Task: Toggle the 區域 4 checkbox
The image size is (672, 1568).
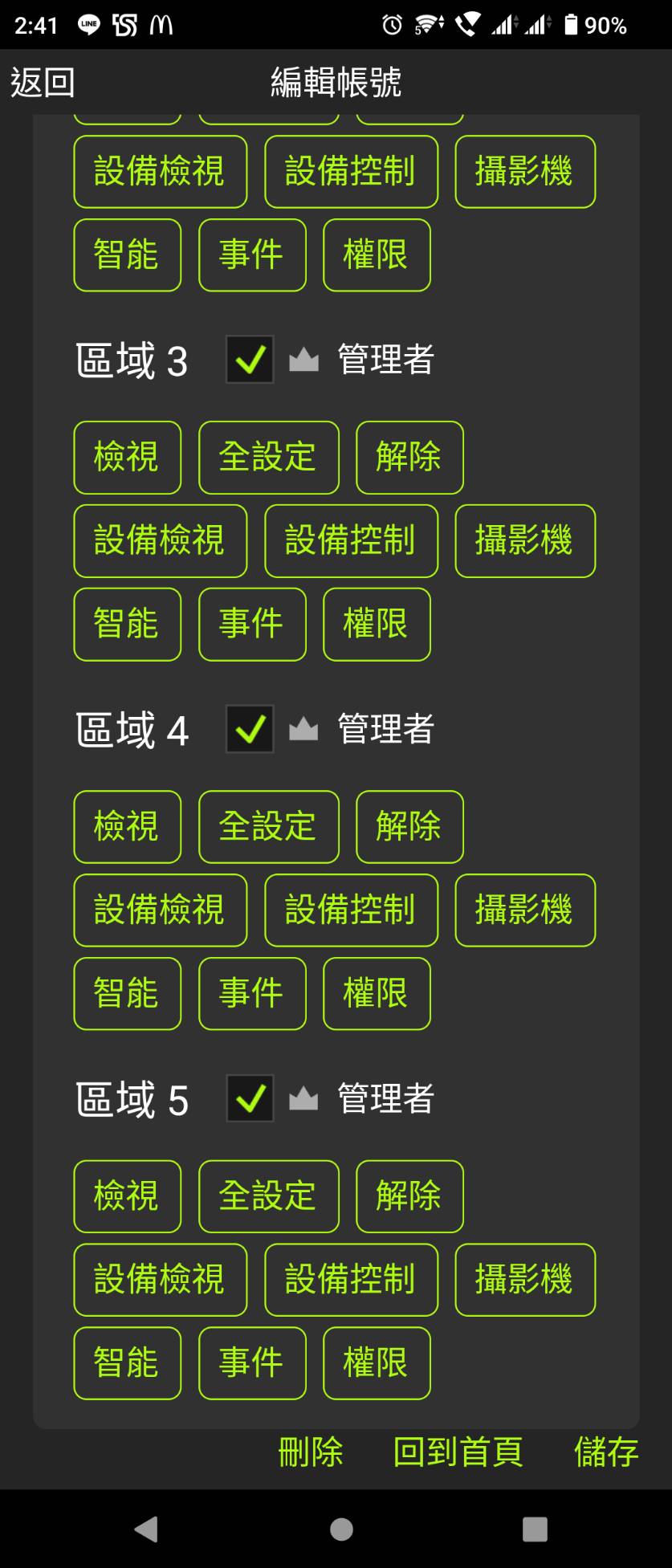Action: coord(250,728)
